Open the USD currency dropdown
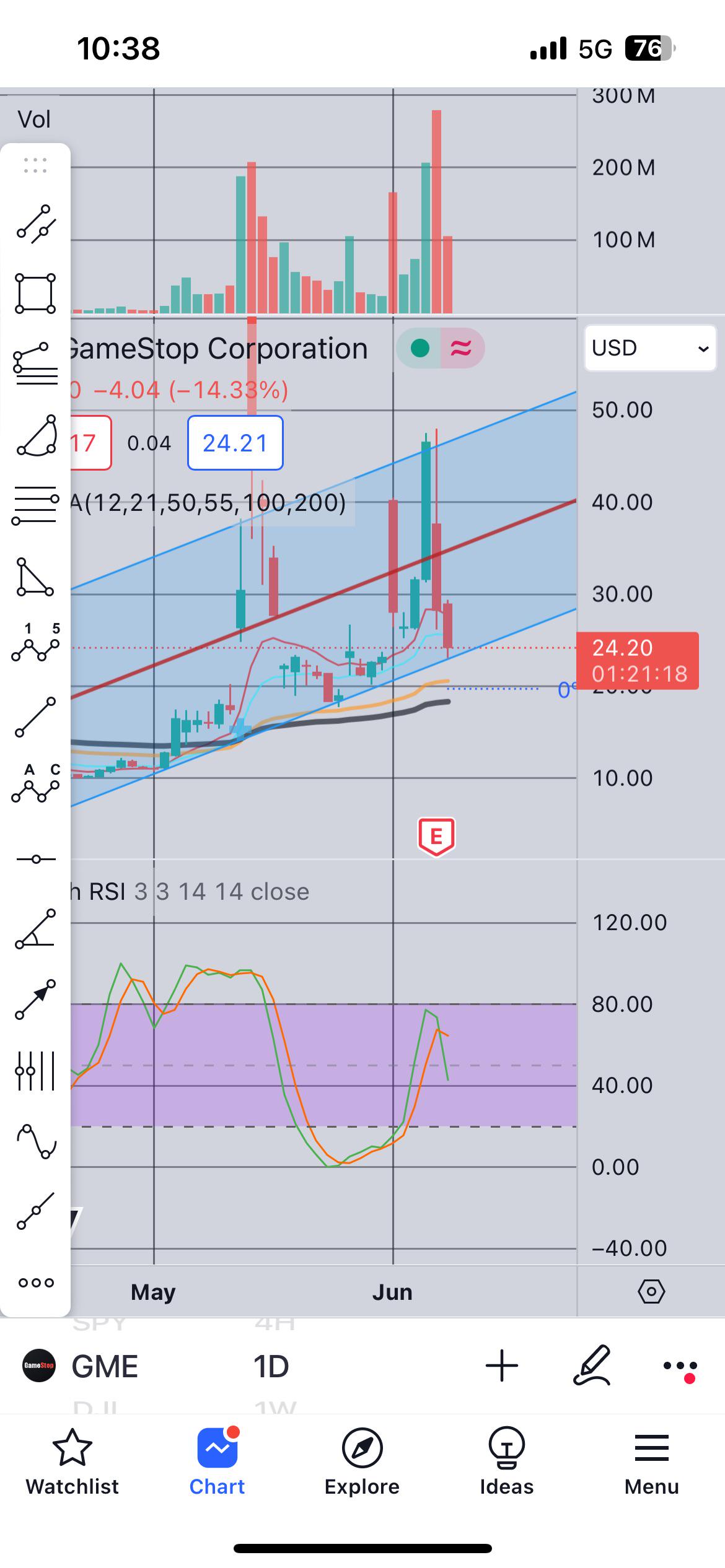This screenshot has height=1568, width=725. click(x=649, y=348)
